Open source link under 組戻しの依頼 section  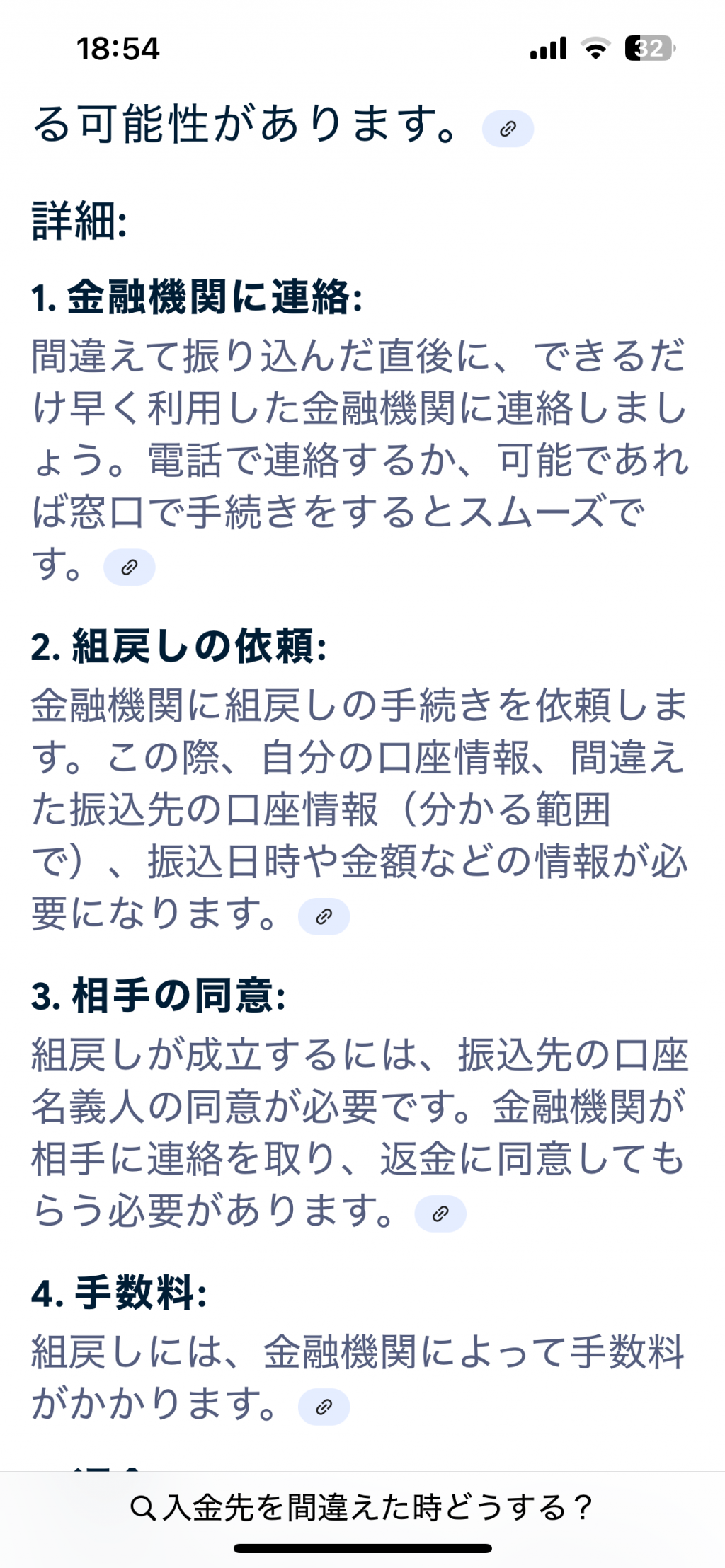[324, 916]
